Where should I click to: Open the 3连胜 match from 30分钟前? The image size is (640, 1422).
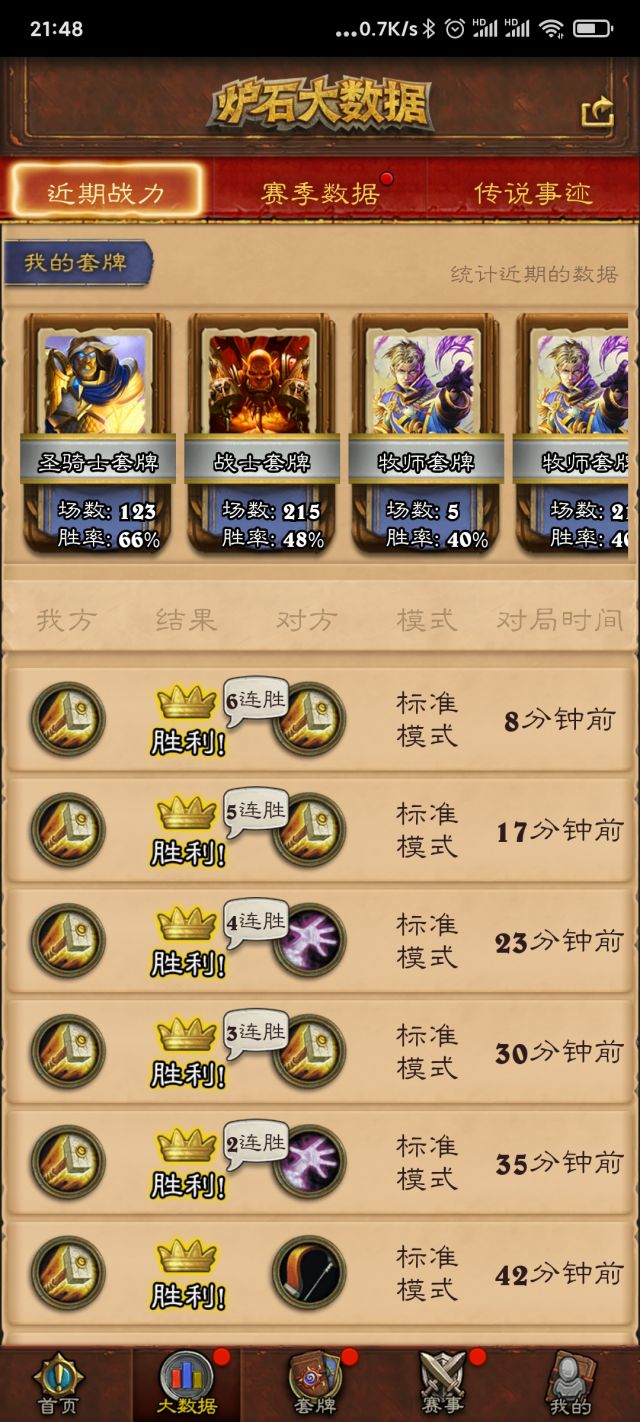(x=320, y=1052)
